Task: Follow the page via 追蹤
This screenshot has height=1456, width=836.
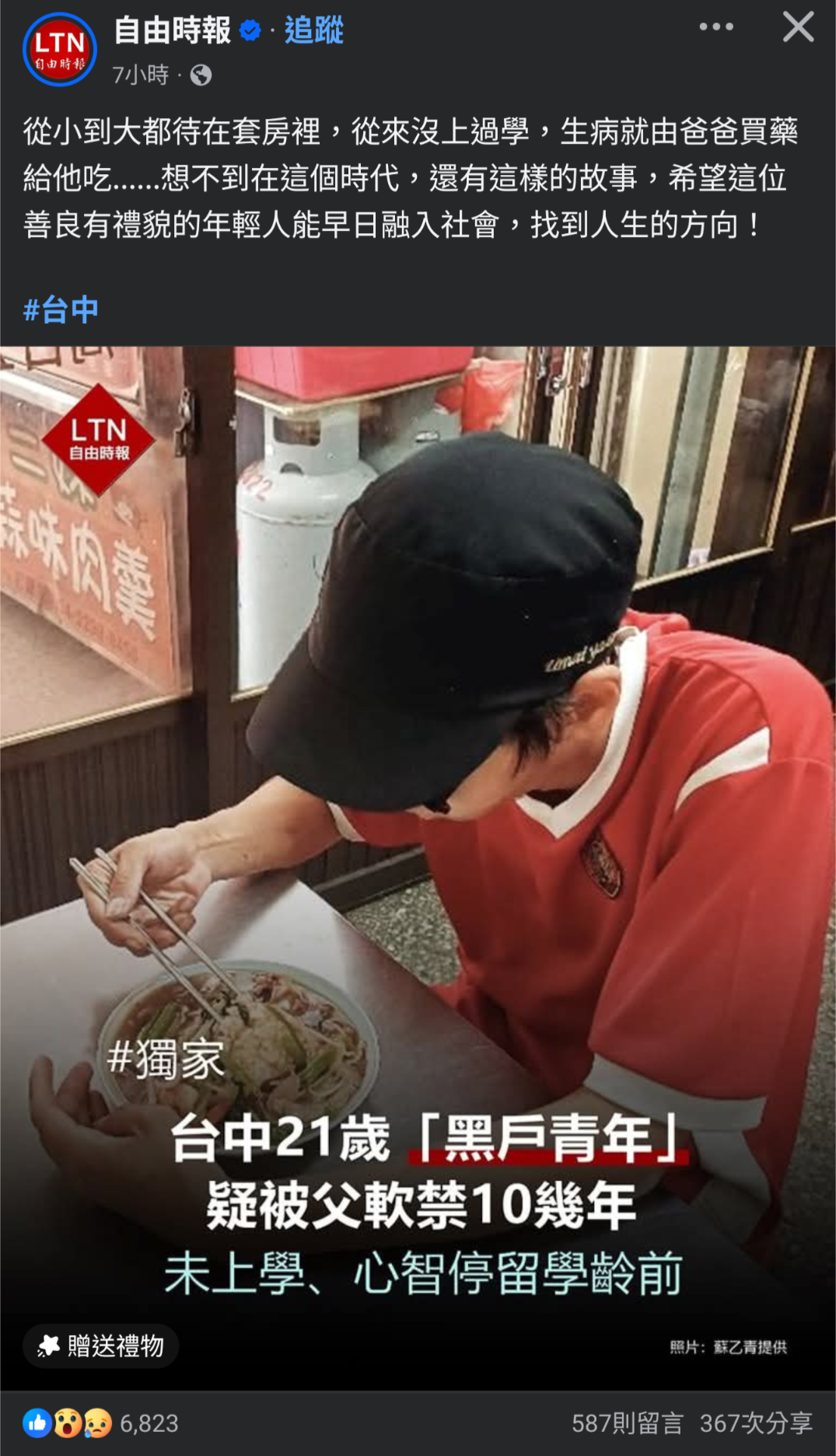Action: tap(313, 30)
